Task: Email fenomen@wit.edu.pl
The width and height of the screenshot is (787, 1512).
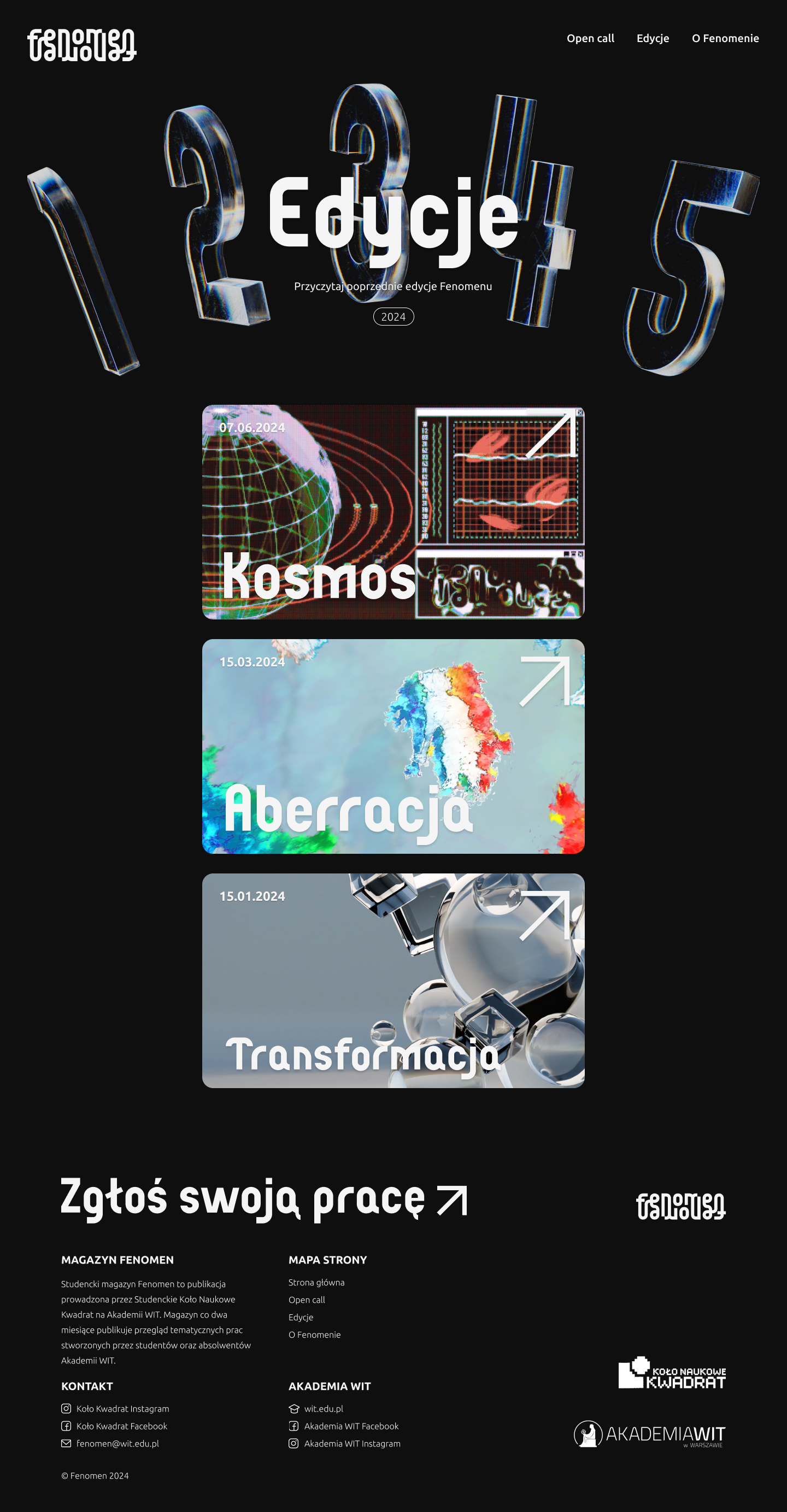Action: tap(118, 1443)
